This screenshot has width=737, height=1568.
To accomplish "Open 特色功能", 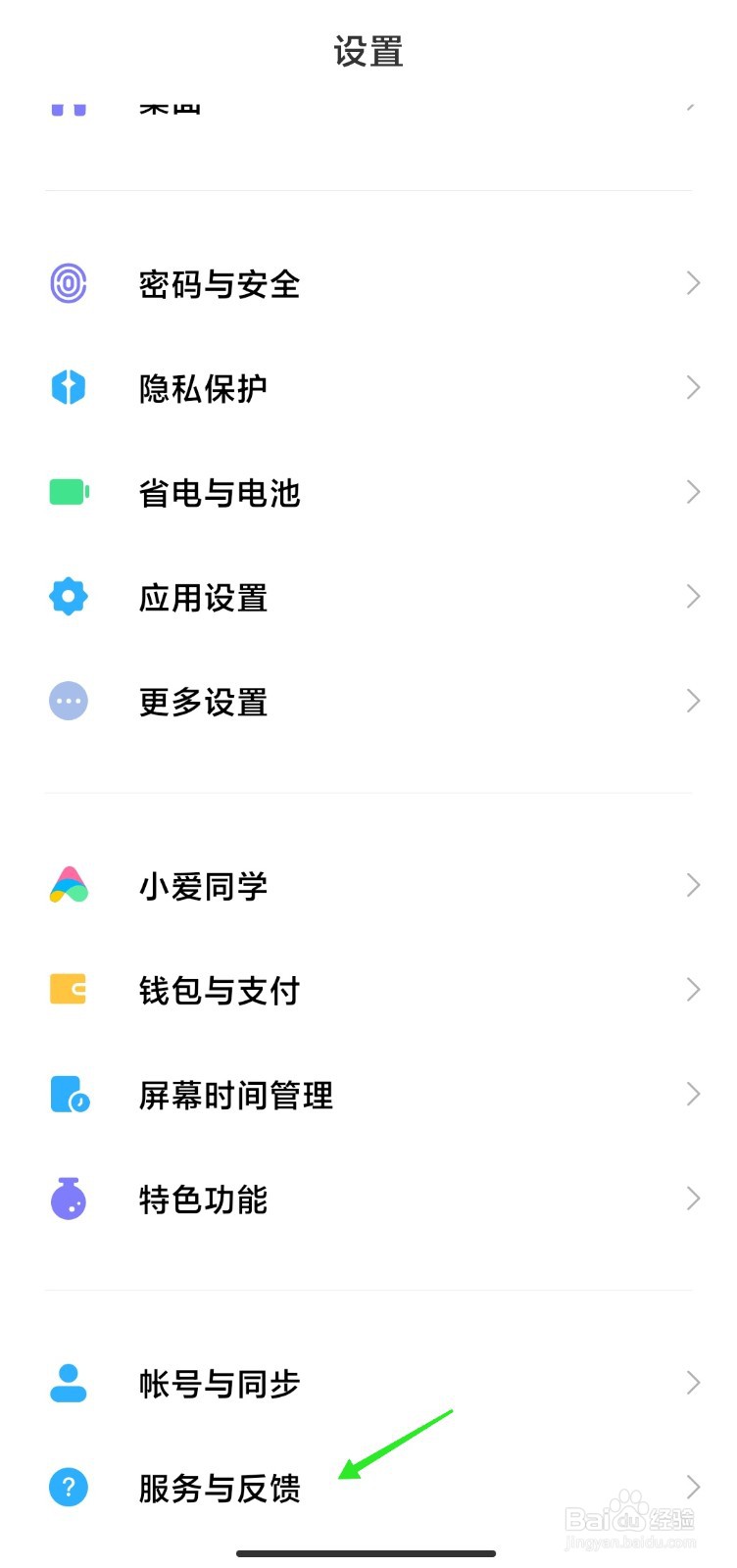I will 368,1199.
